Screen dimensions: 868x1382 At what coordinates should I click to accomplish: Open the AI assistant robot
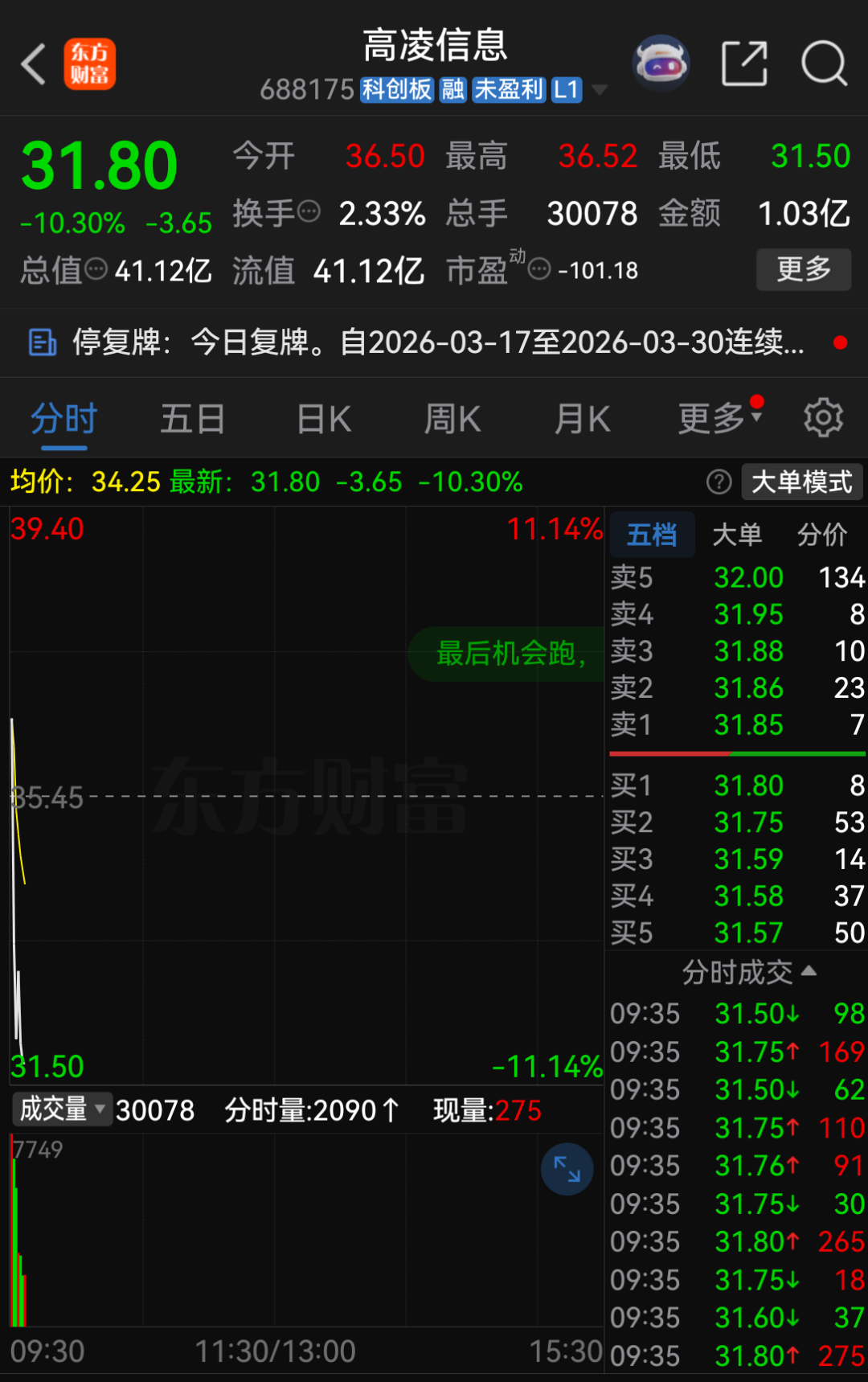coord(661,63)
